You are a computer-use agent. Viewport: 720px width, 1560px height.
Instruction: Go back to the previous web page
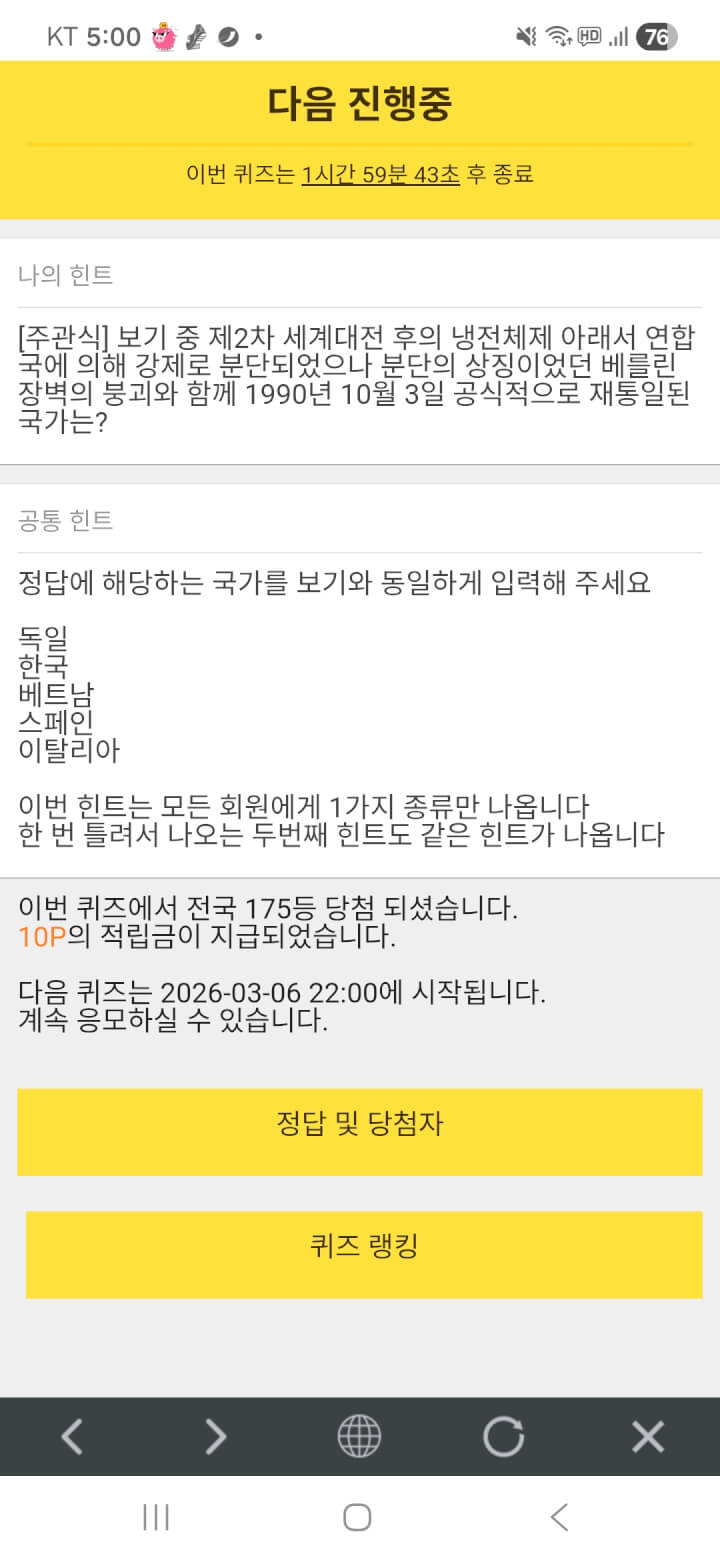point(72,1436)
